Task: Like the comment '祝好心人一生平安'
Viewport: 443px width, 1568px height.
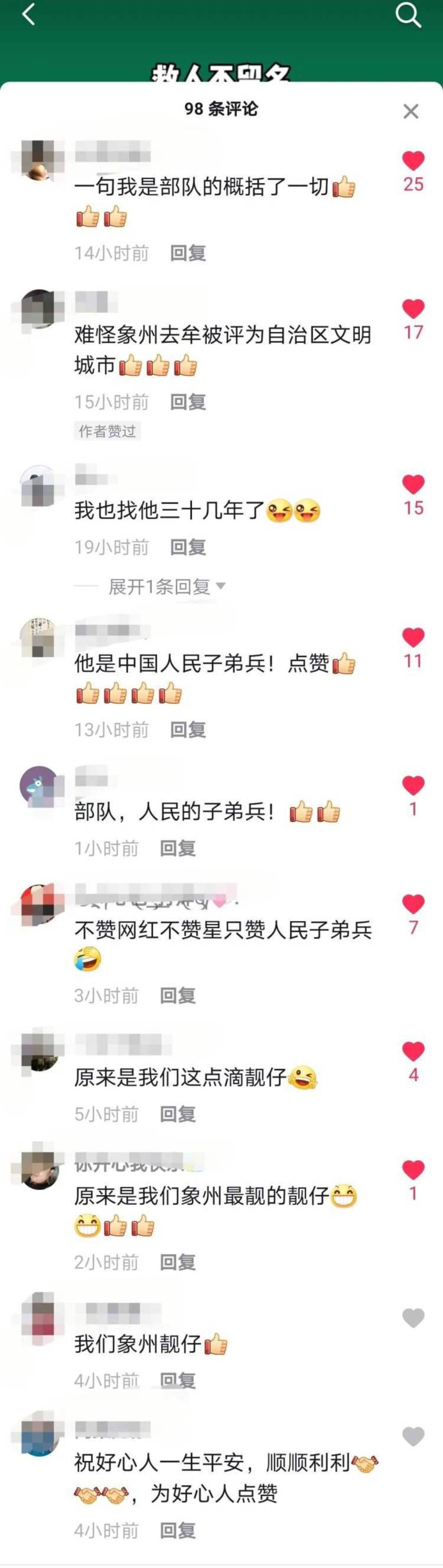Action: tap(413, 1436)
